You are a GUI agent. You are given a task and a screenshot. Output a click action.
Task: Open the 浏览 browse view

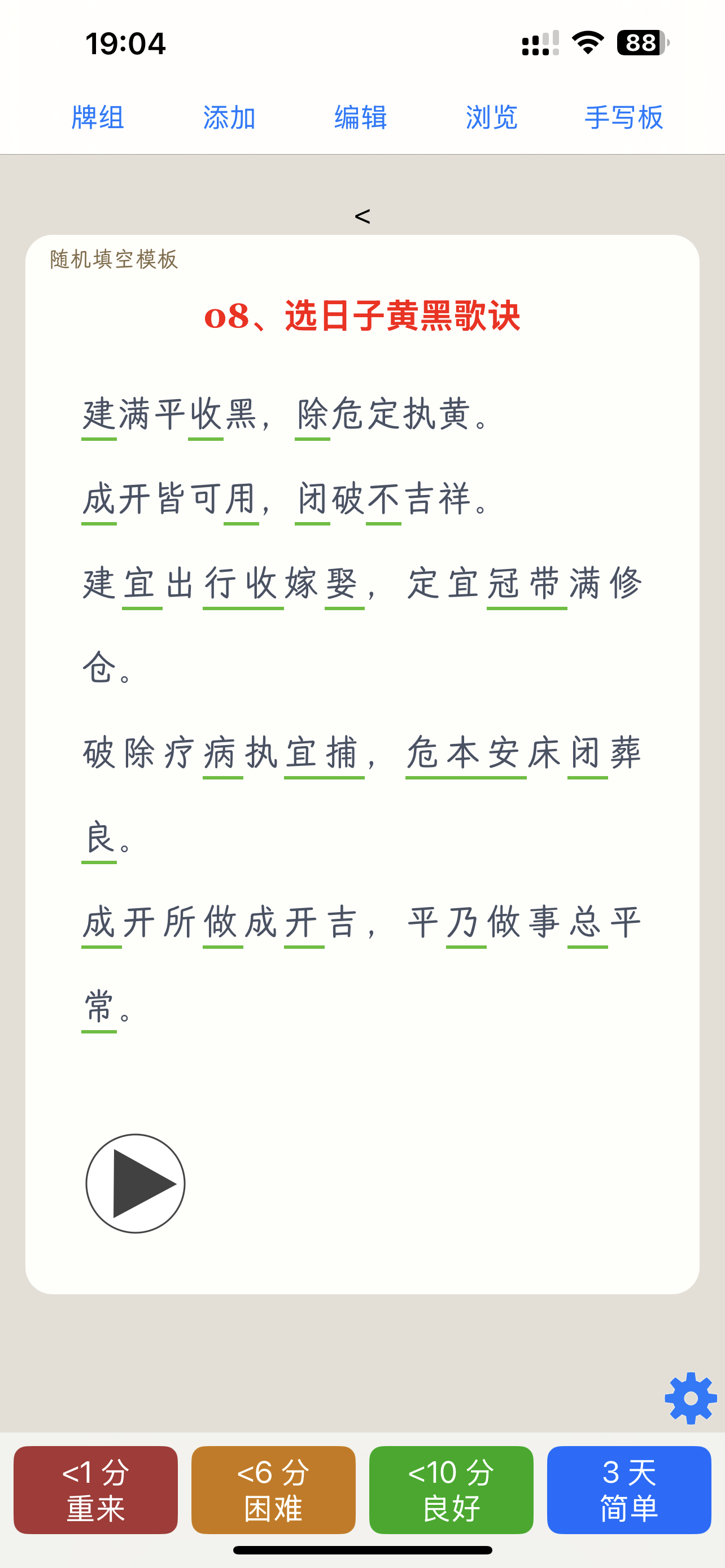[x=492, y=117]
